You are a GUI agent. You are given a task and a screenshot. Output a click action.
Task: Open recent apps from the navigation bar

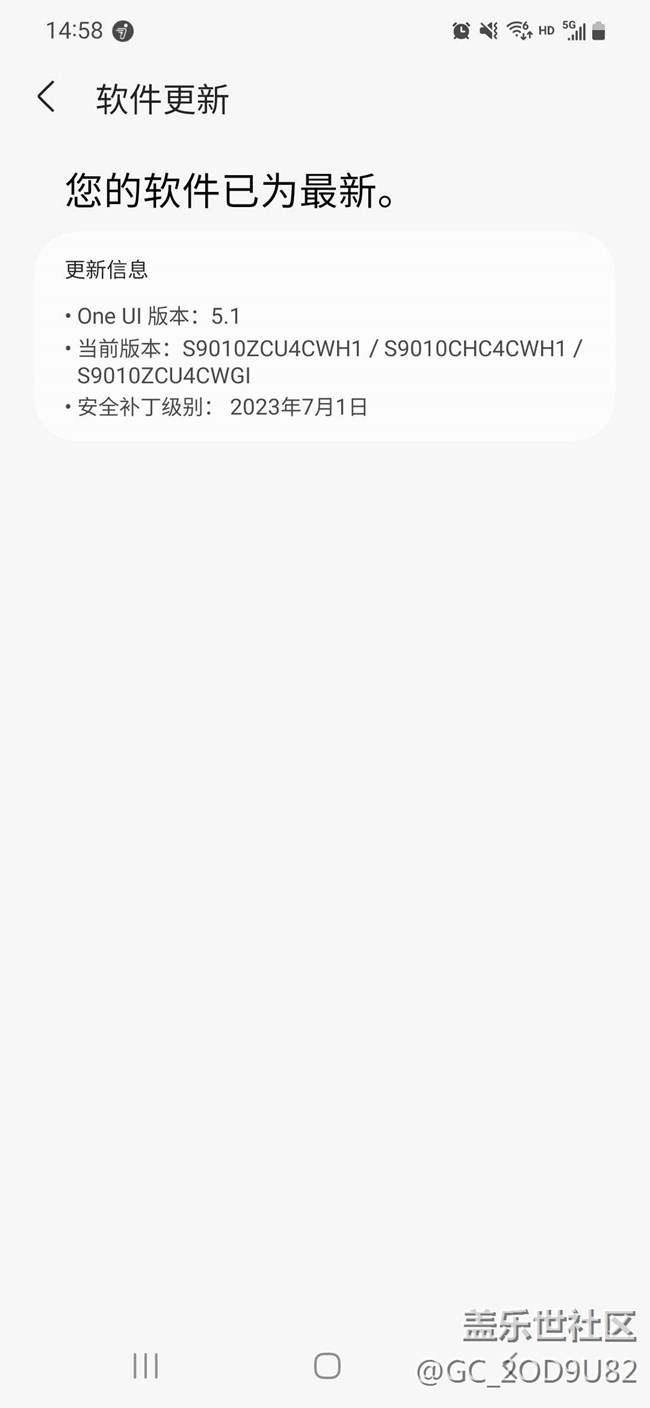tap(146, 1366)
